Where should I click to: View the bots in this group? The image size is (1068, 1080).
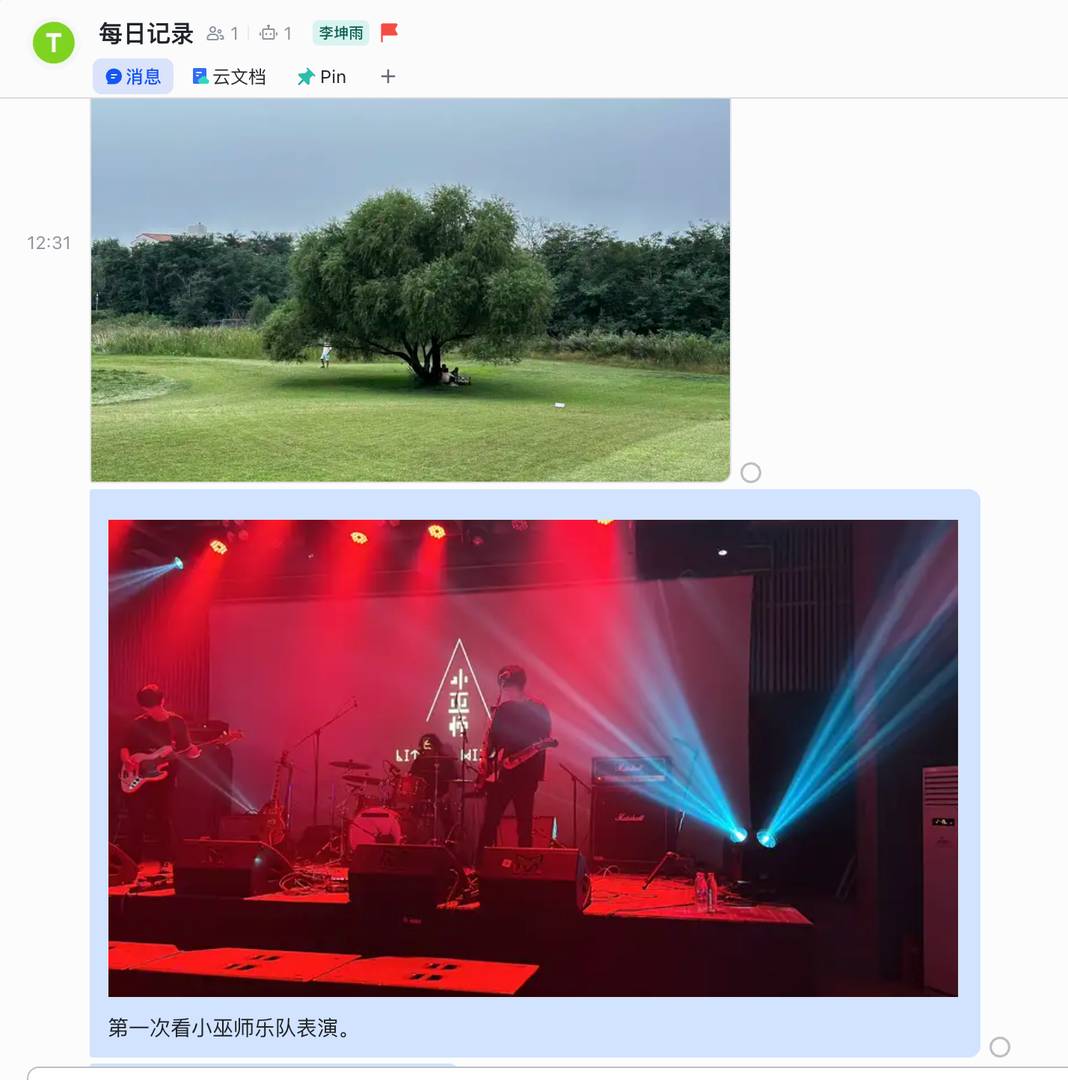(x=275, y=34)
